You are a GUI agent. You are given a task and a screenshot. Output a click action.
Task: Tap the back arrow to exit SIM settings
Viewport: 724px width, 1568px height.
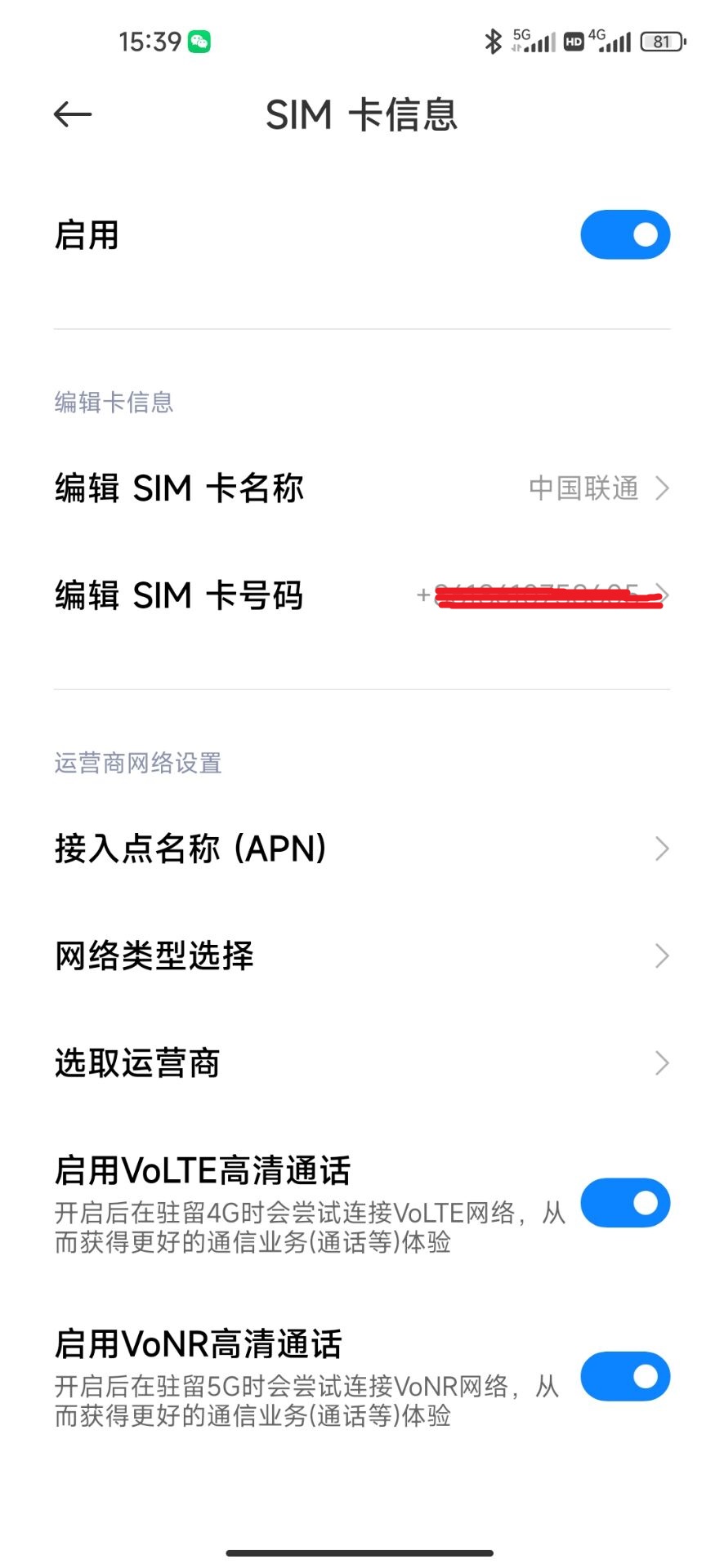(71, 114)
